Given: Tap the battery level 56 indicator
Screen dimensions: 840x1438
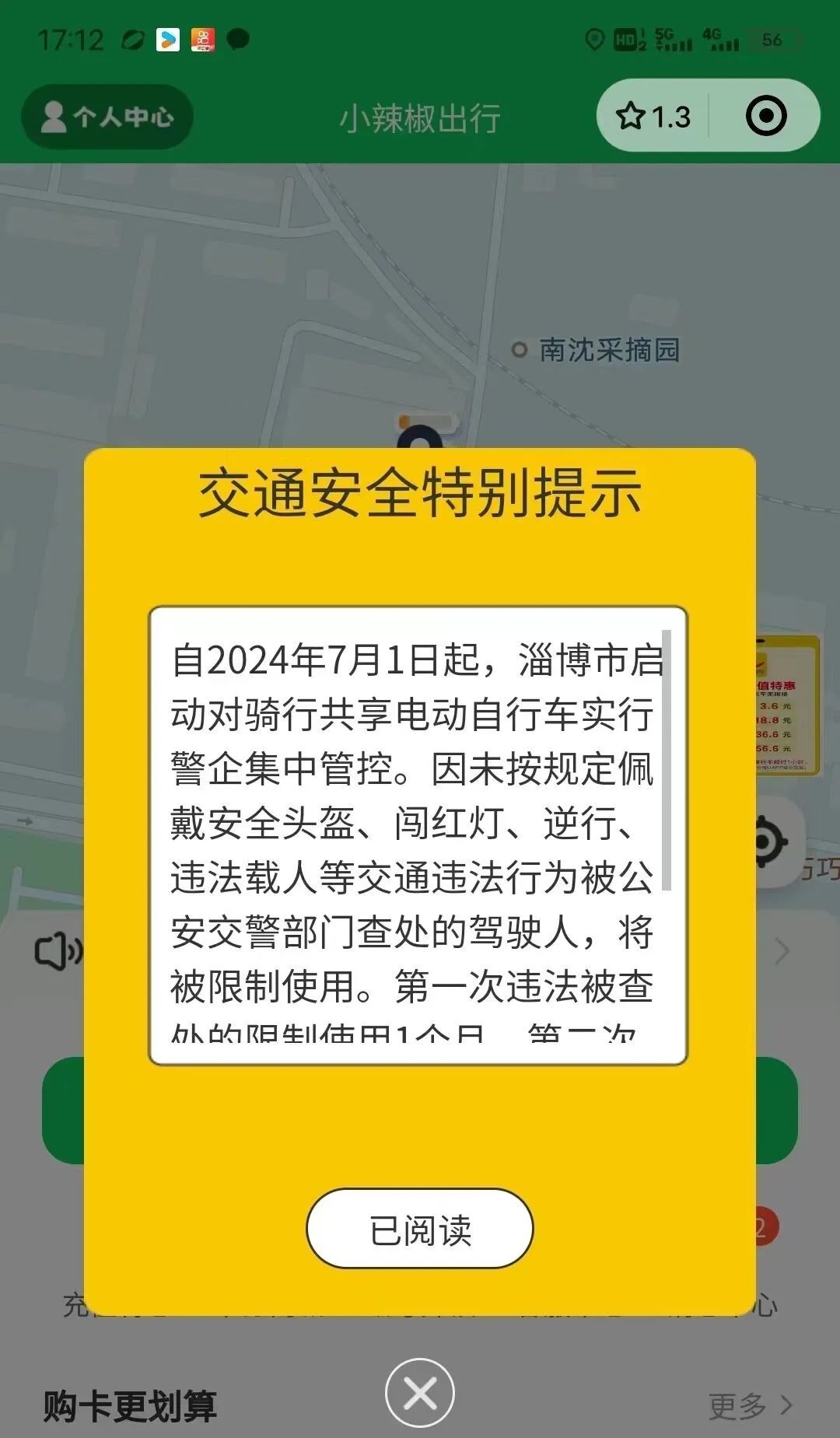Looking at the screenshot, I should (x=772, y=40).
